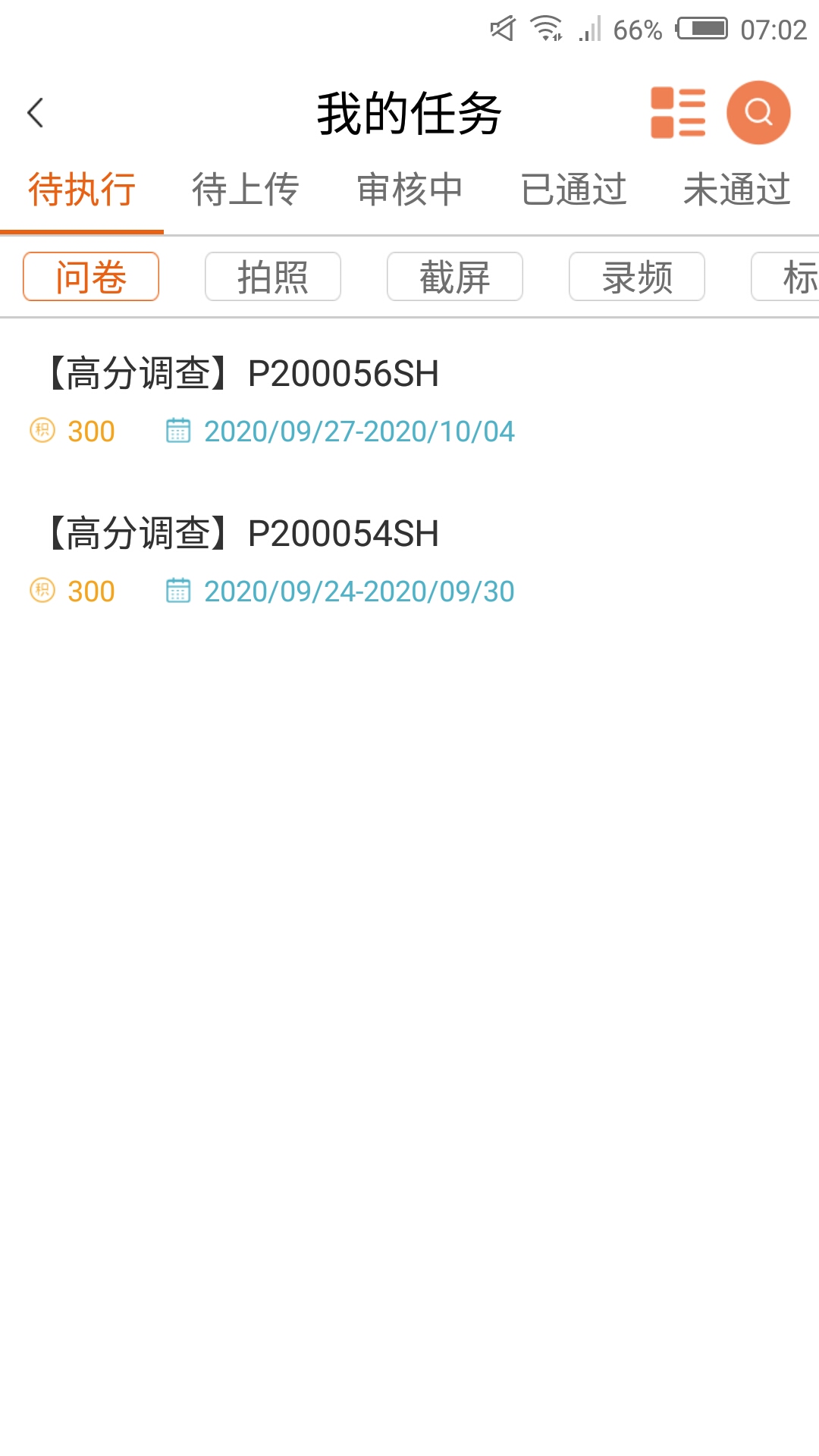Choose the 录频 filter chip
This screenshot has height=1456, width=819.
coord(637,277)
